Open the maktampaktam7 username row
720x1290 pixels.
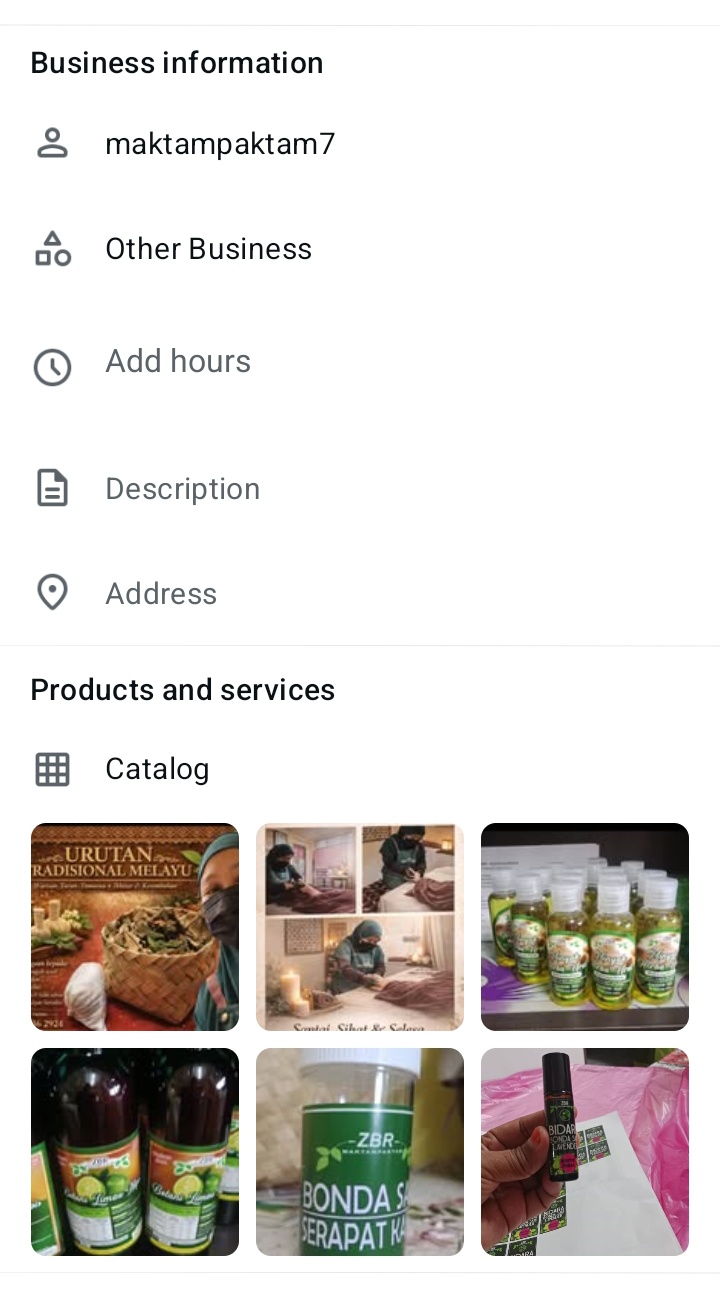pyautogui.click(x=220, y=145)
